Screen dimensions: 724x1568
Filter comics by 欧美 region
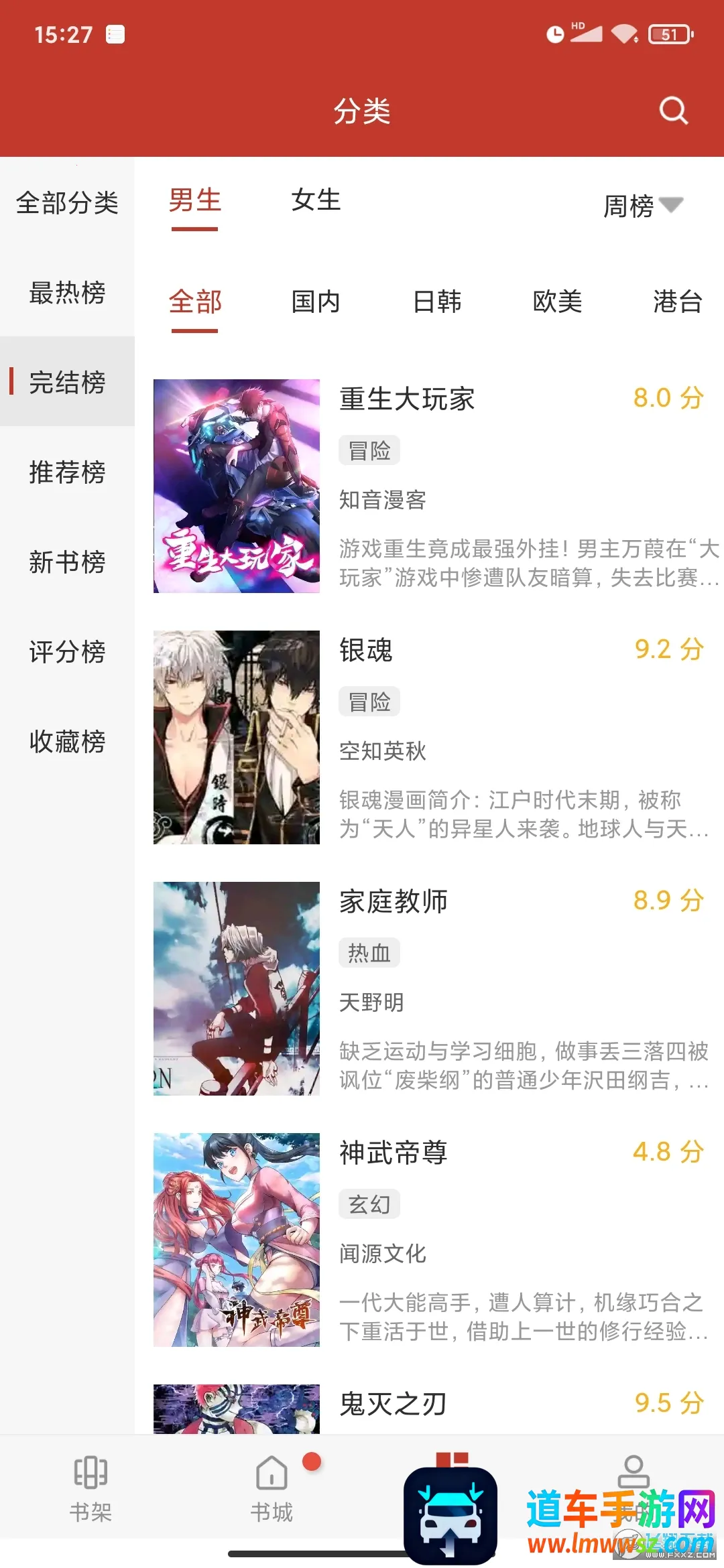(557, 302)
